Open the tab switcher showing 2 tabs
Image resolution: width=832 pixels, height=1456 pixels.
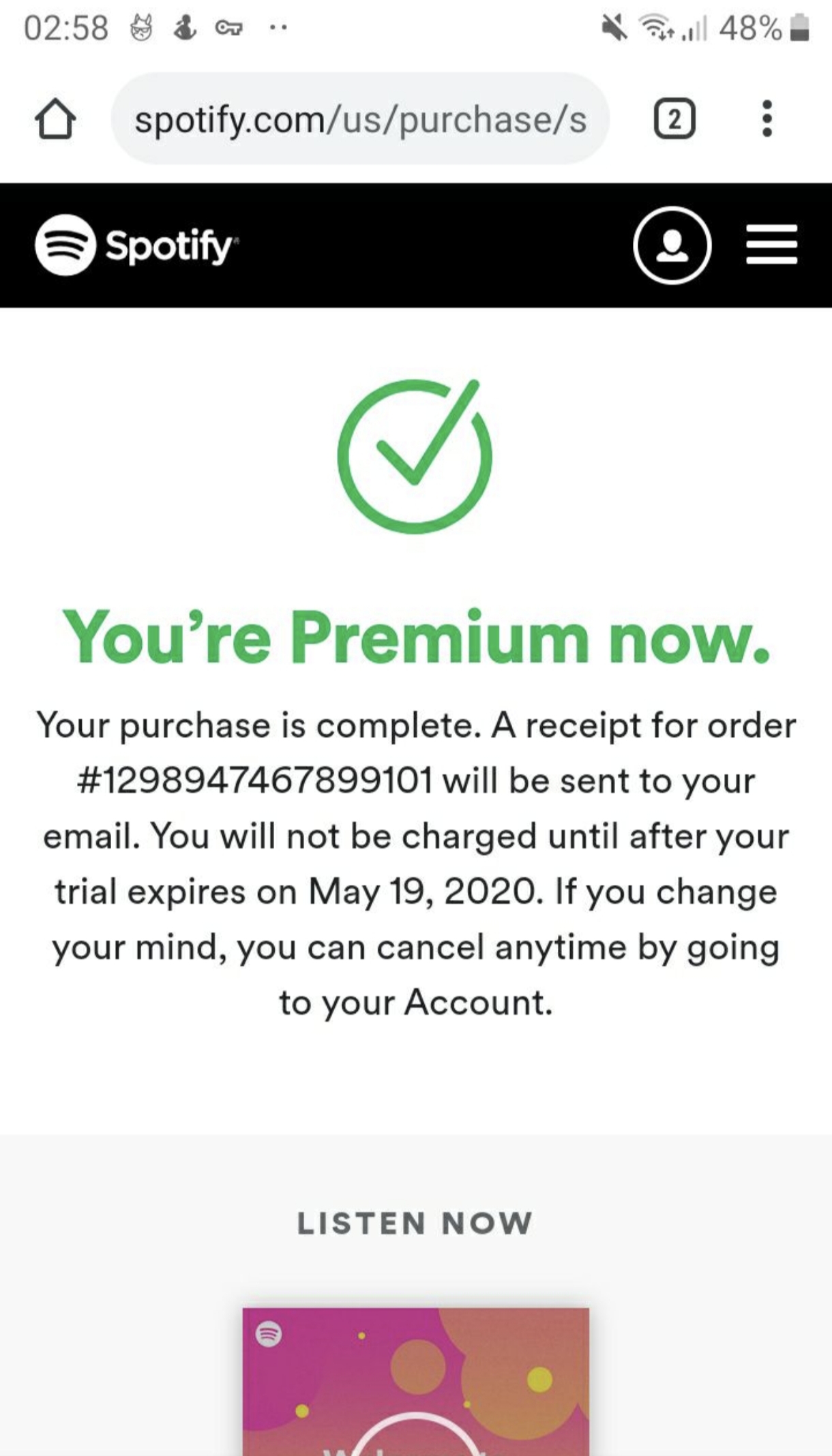pyautogui.click(x=674, y=120)
